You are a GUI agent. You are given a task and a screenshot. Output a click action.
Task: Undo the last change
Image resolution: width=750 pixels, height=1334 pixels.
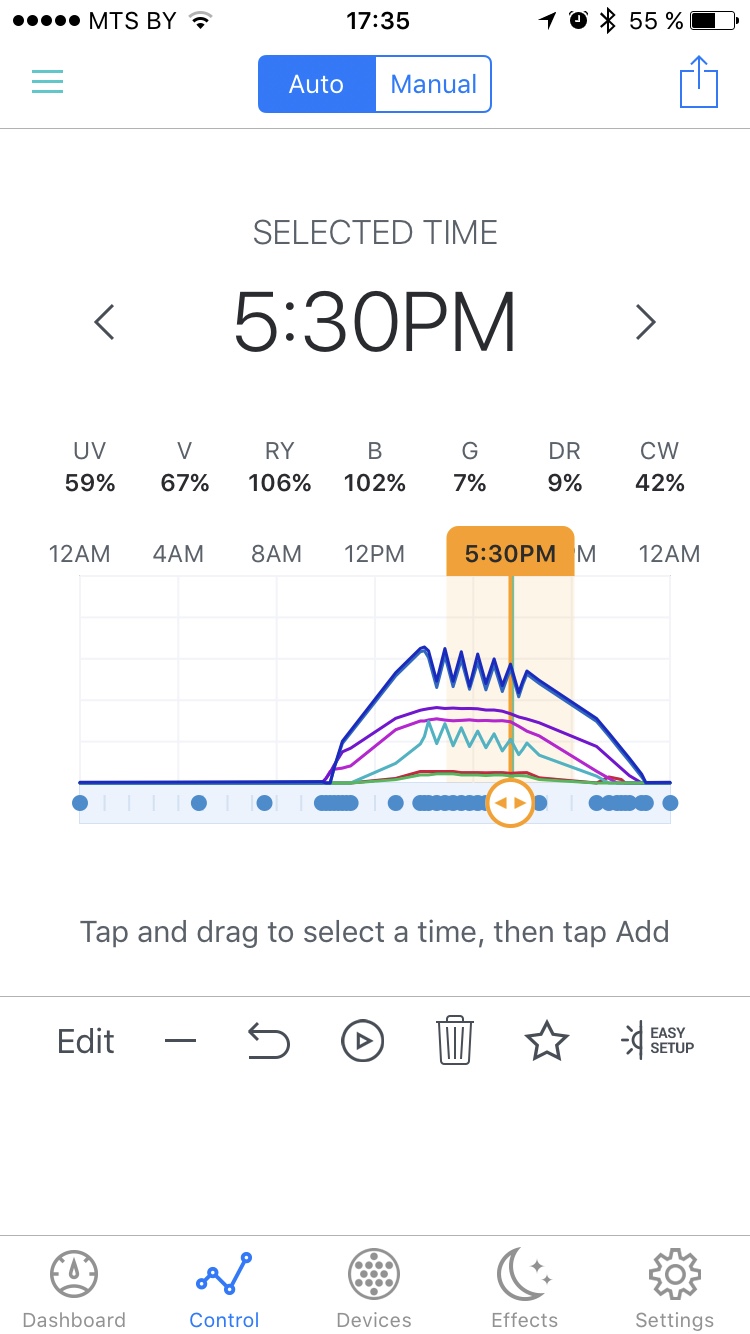click(268, 1042)
